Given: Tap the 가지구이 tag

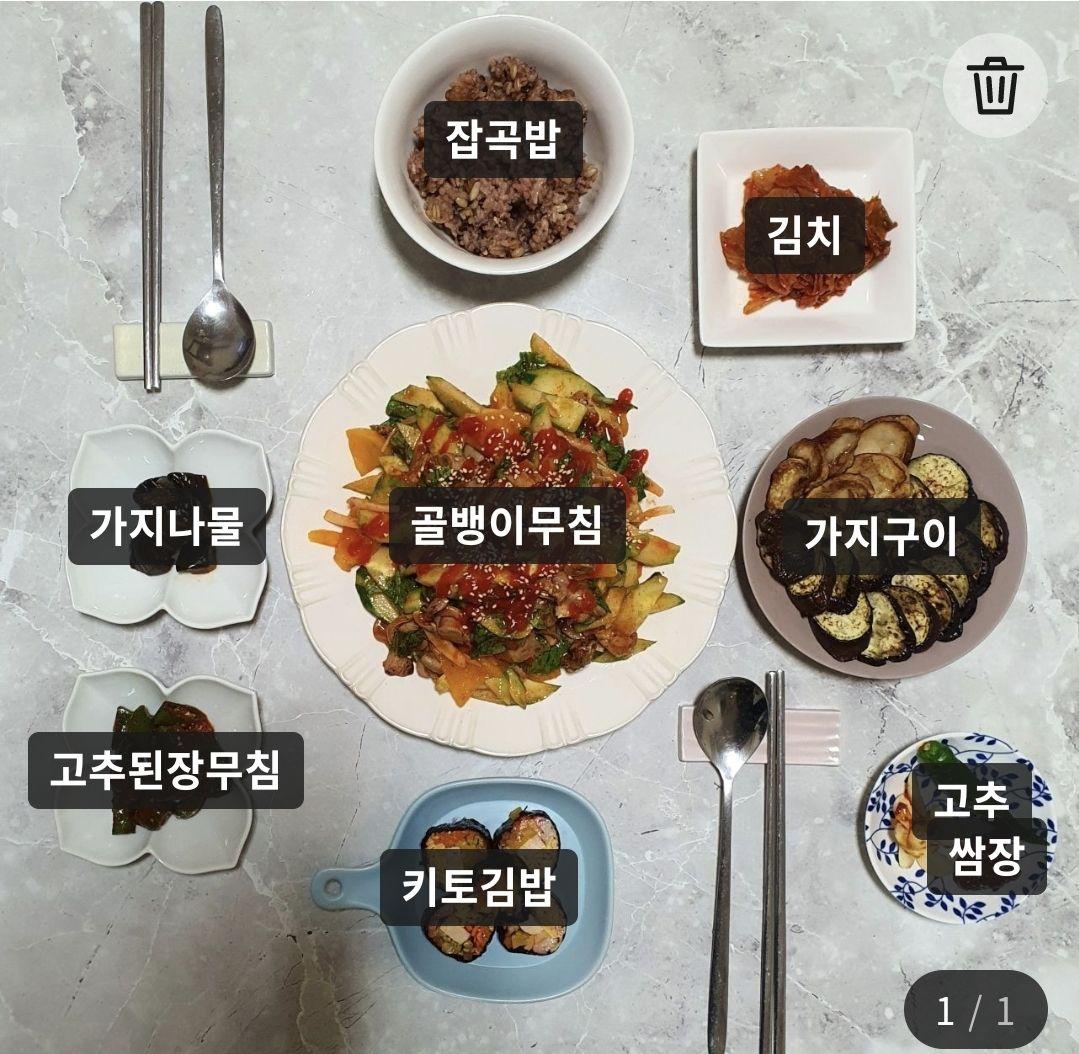Looking at the screenshot, I should pos(880,537).
